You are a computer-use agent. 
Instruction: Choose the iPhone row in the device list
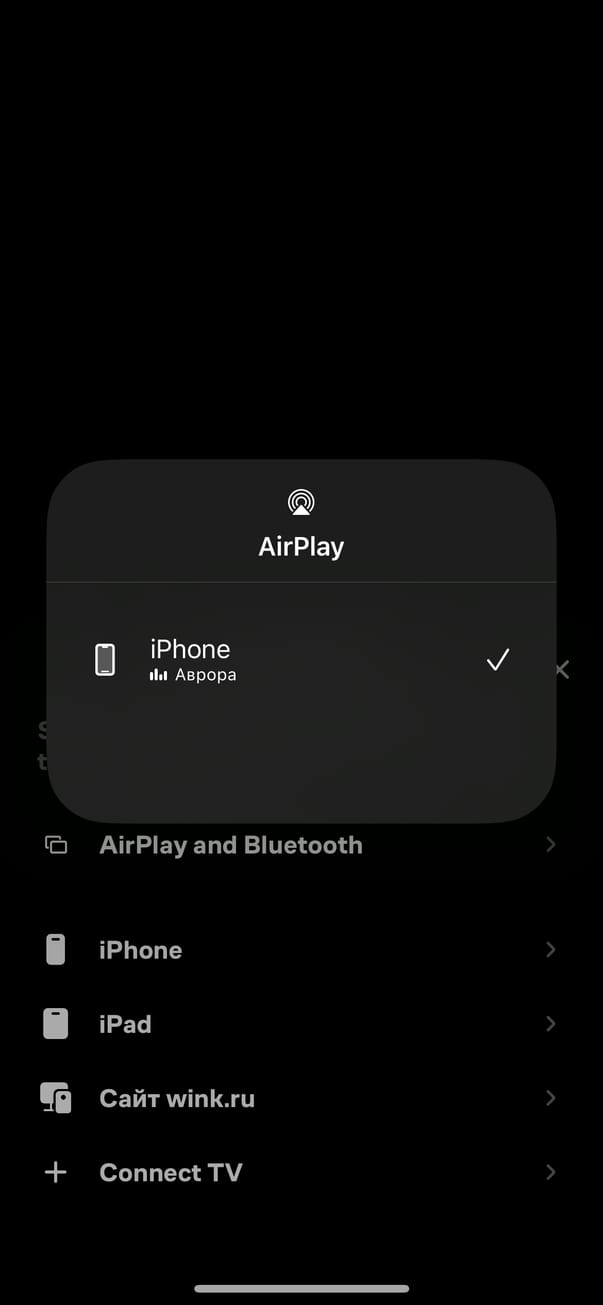pyautogui.click(x=300, y=950)
